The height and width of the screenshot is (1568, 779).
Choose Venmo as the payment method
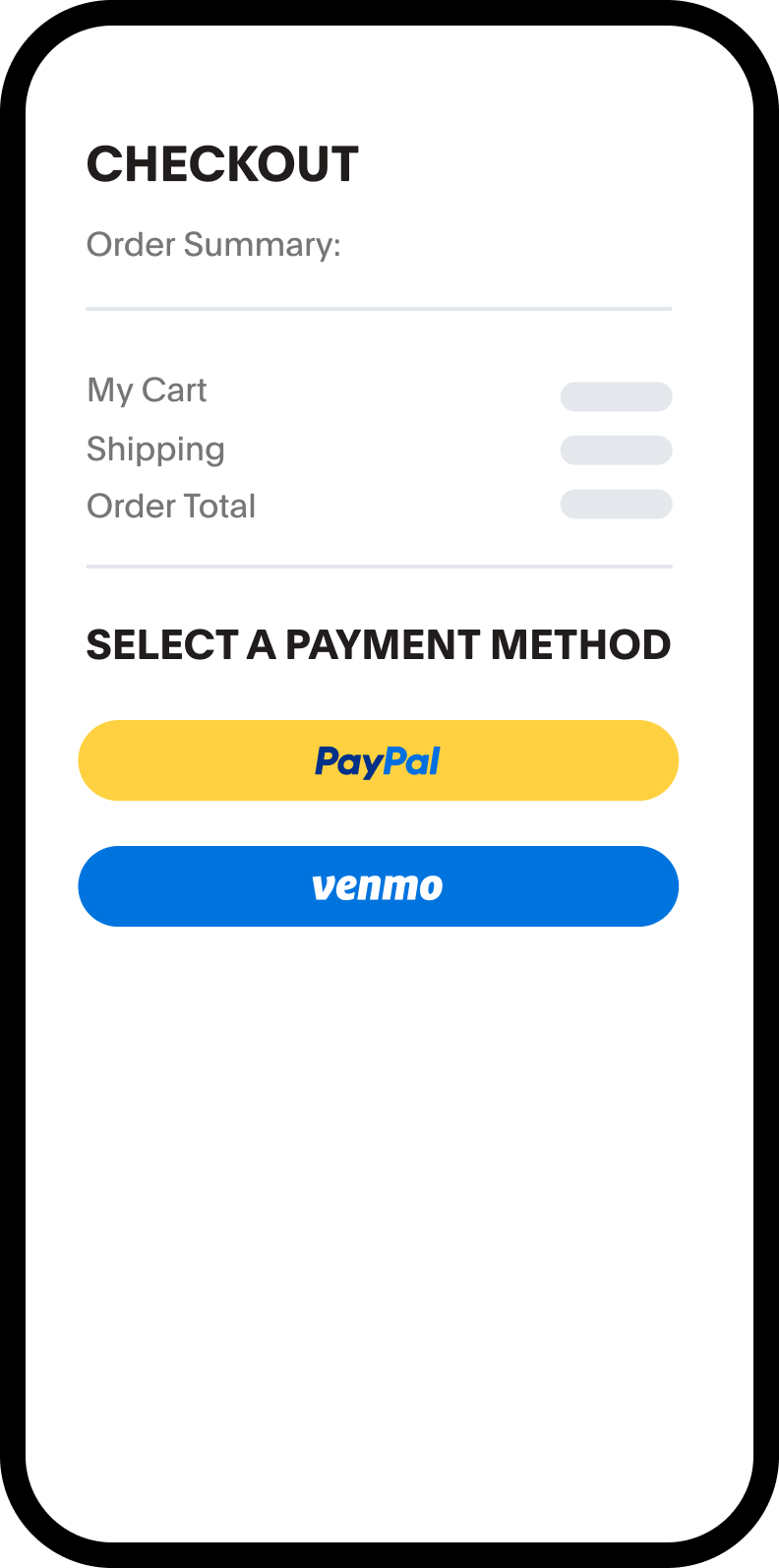[x=379, y=885]
